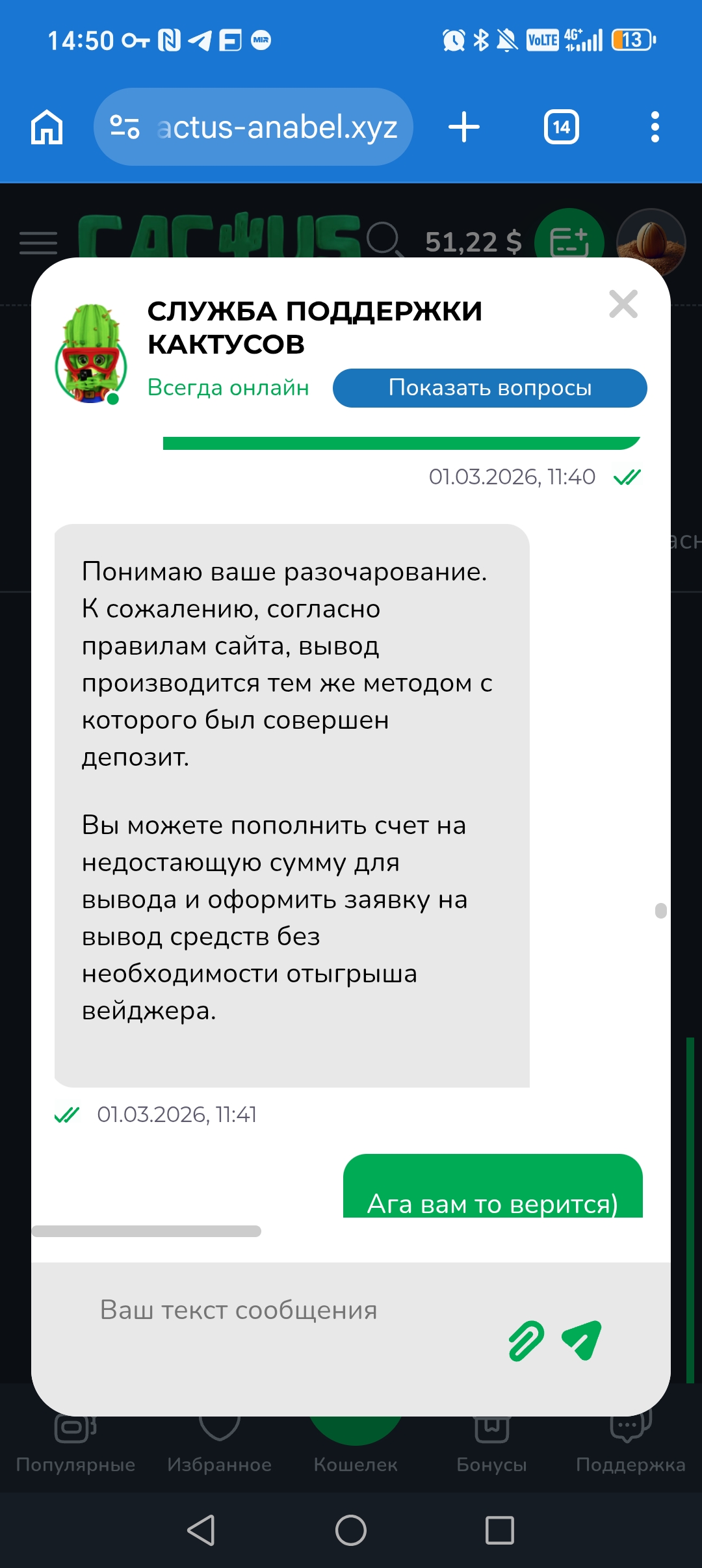Screen dimensions: 702x1568
Task: Open a new browser tab
Action: [464, 127]
